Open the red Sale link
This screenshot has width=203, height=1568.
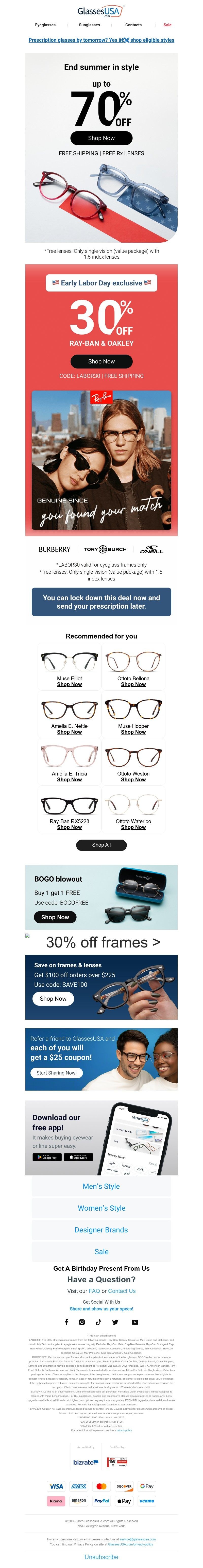[x=167, y=25]
